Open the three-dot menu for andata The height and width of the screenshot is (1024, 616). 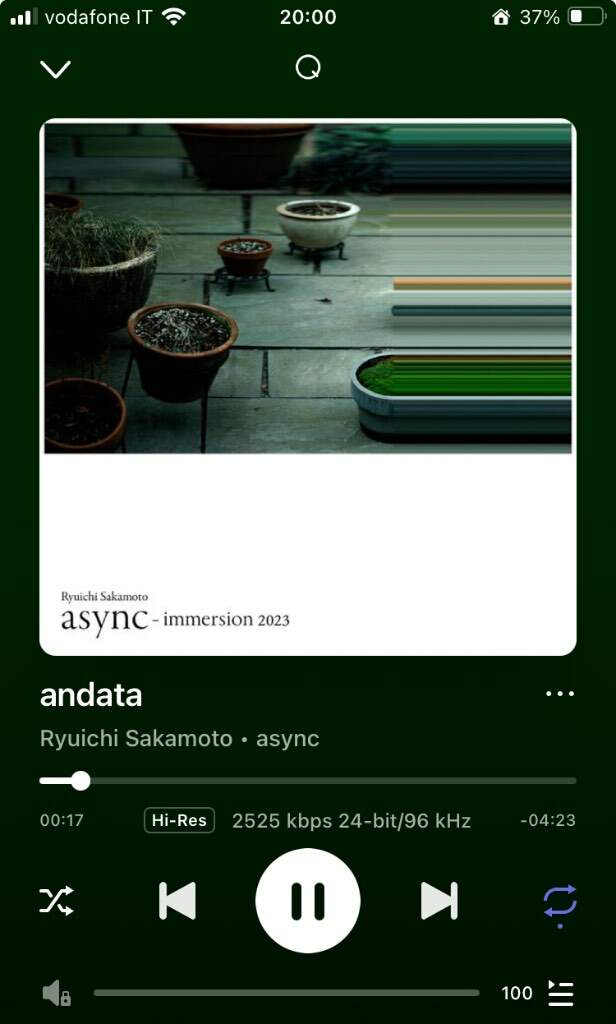coord(560,694)
